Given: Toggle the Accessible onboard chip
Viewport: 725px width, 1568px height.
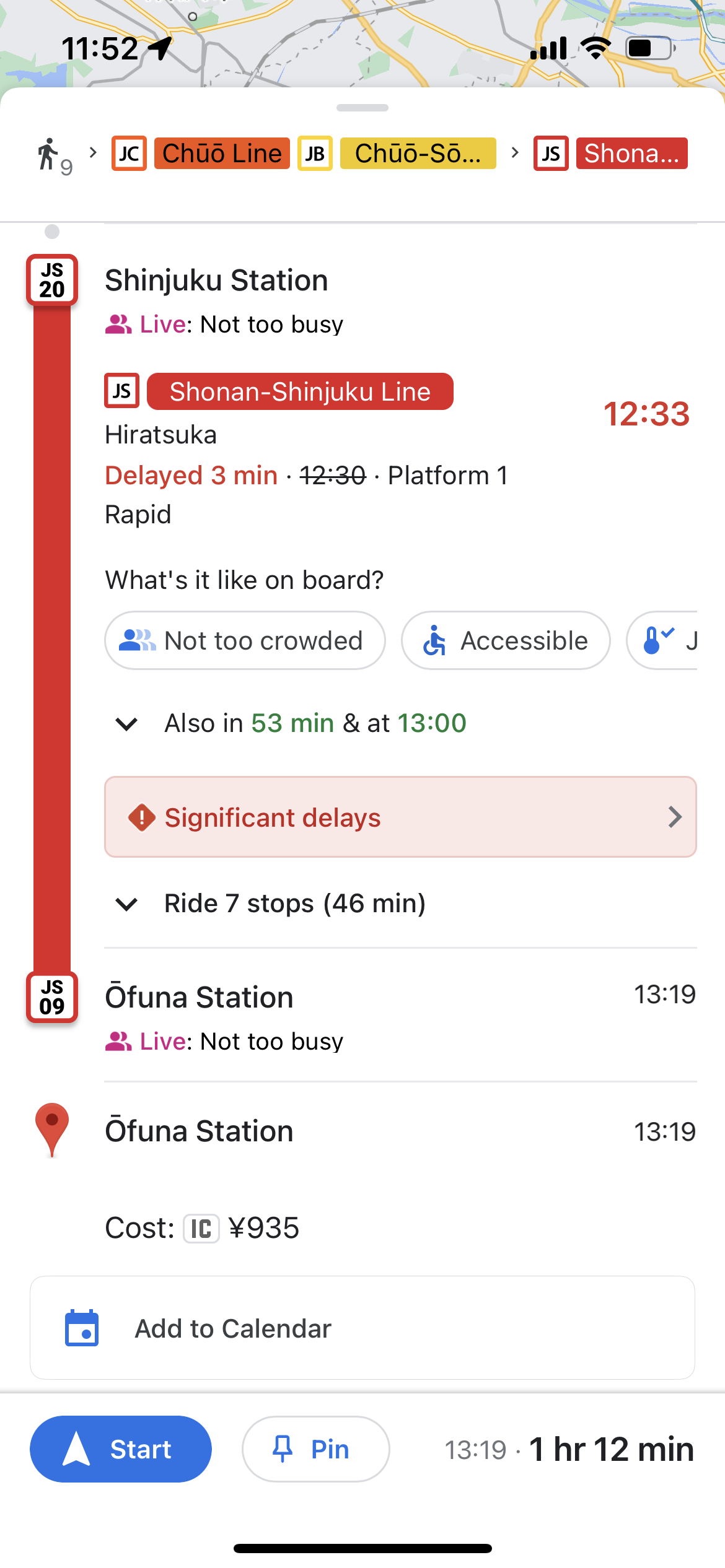Looking at the screenshot, I should 505,641.
